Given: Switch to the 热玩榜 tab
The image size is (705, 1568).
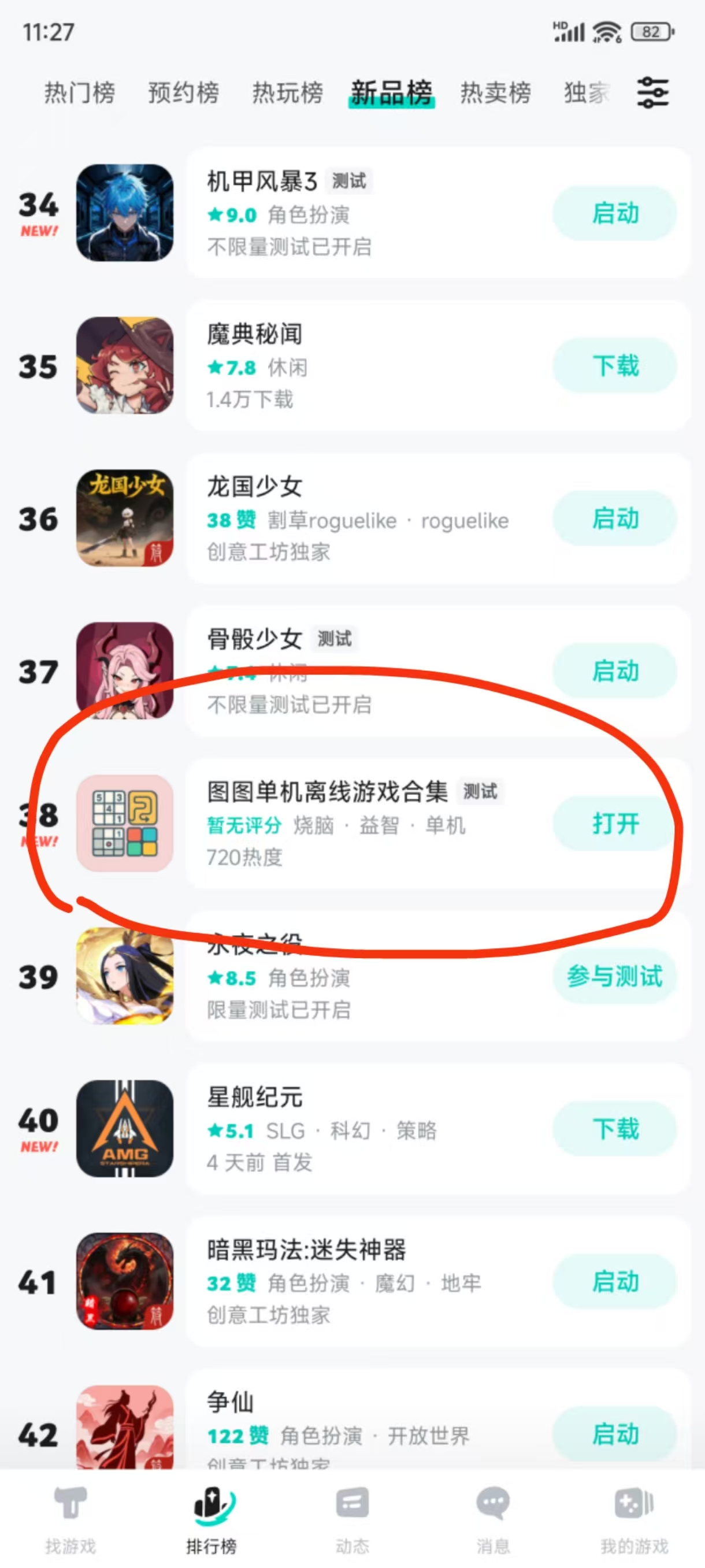Looking at the screenshot, I should click(x=287, y=93).
